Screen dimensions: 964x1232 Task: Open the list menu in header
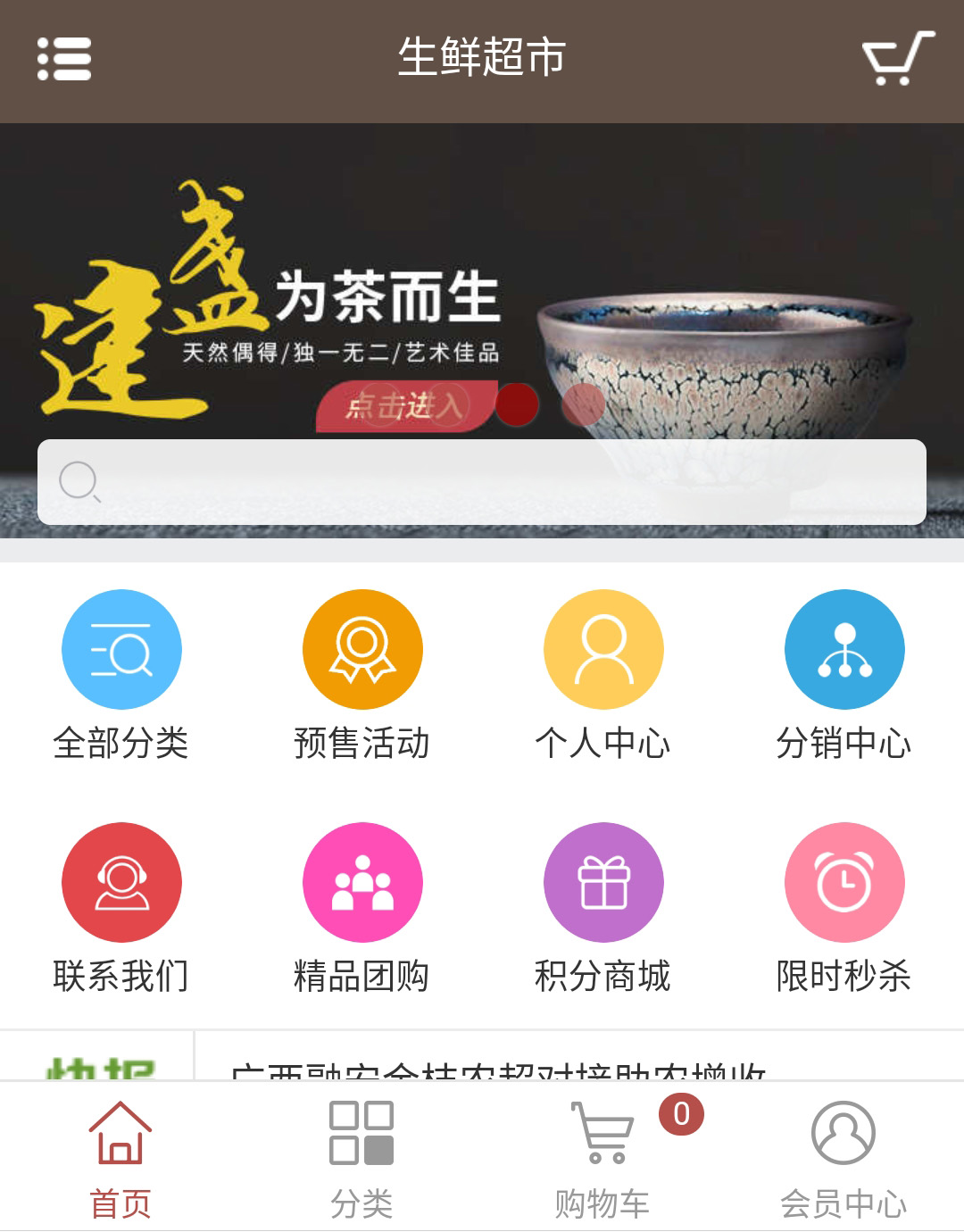click(x=64, y=59)
